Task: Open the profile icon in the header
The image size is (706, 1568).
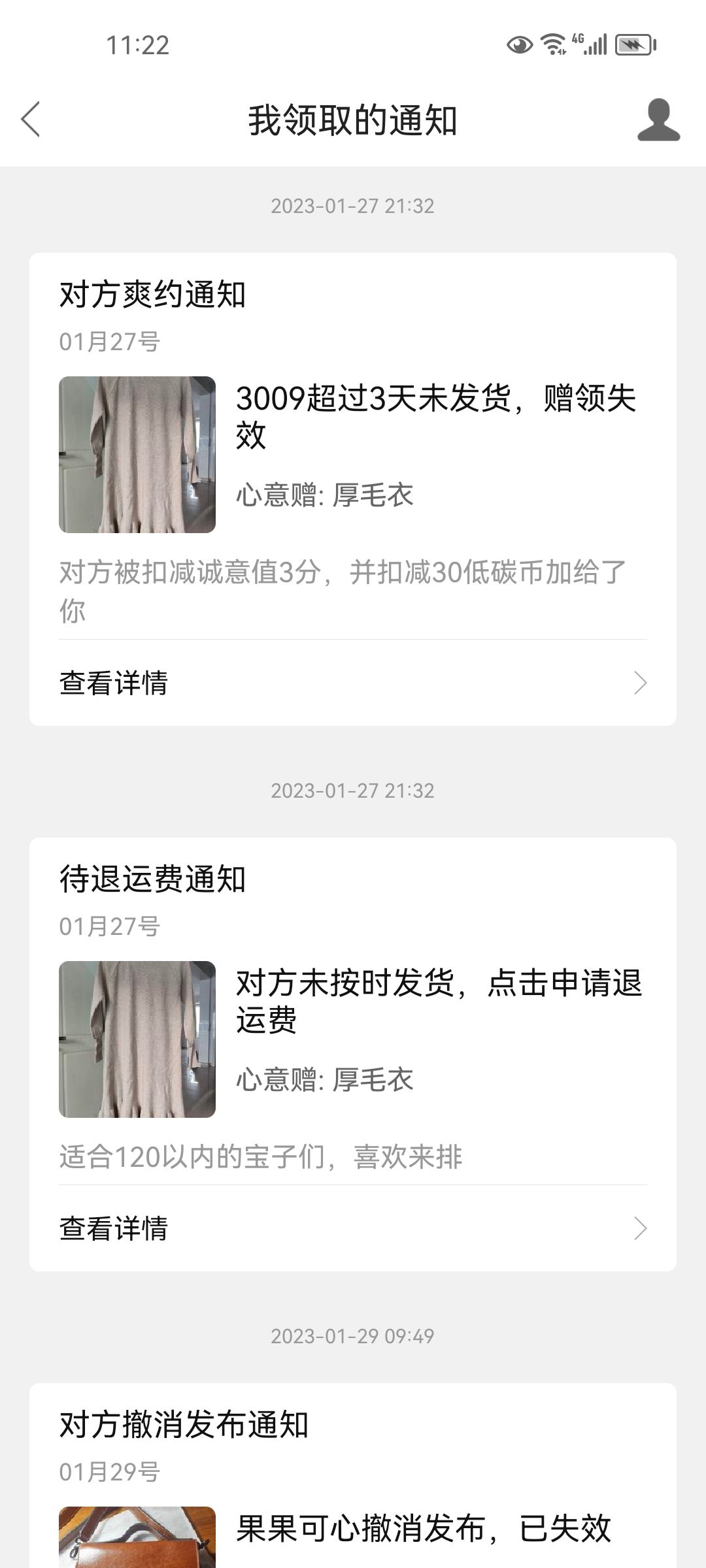Action: coord(658,120)
